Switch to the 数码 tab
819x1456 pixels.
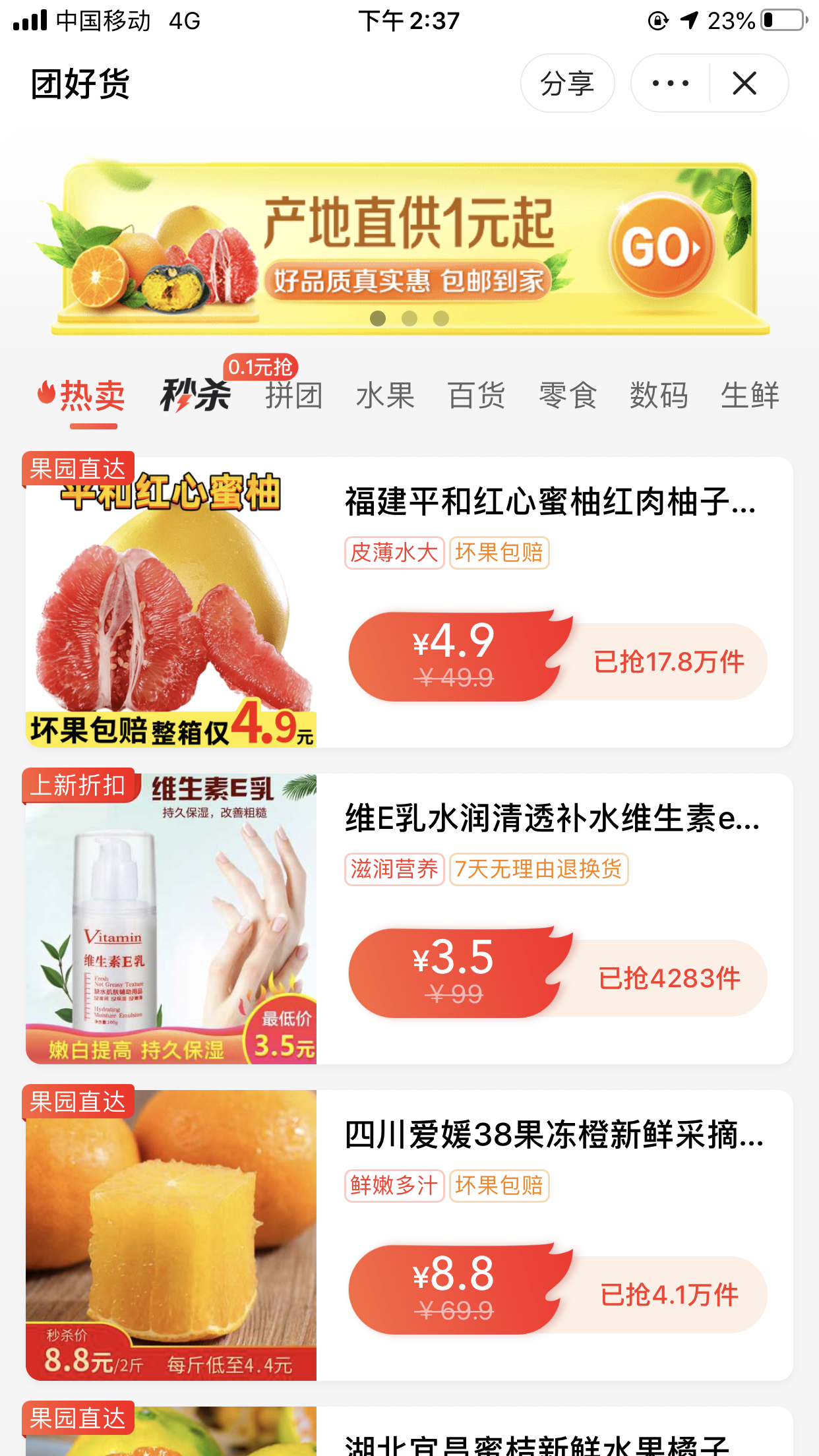click(x=658, y=396)
